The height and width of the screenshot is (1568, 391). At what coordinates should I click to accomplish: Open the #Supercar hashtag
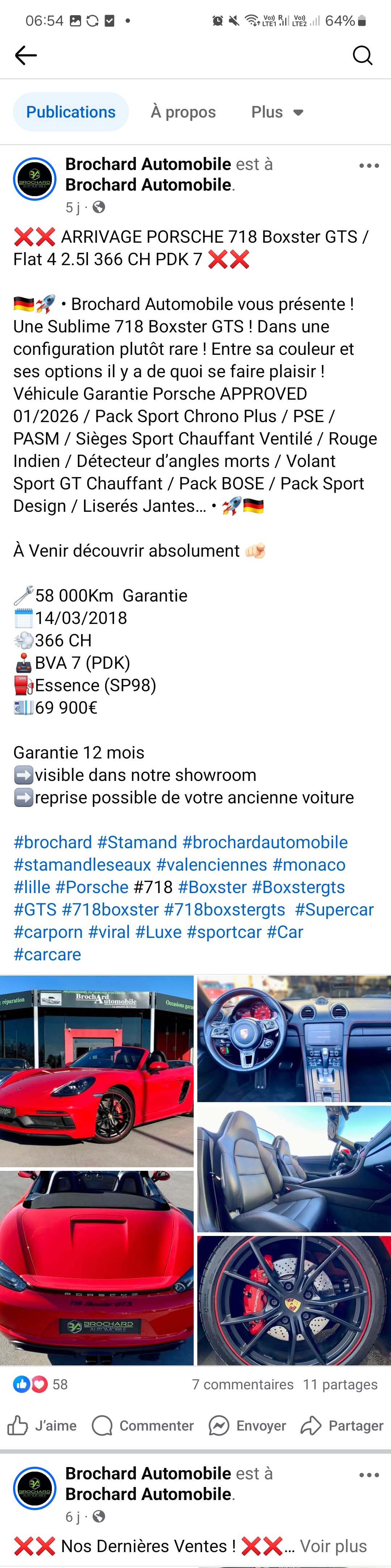pos(334,909)
